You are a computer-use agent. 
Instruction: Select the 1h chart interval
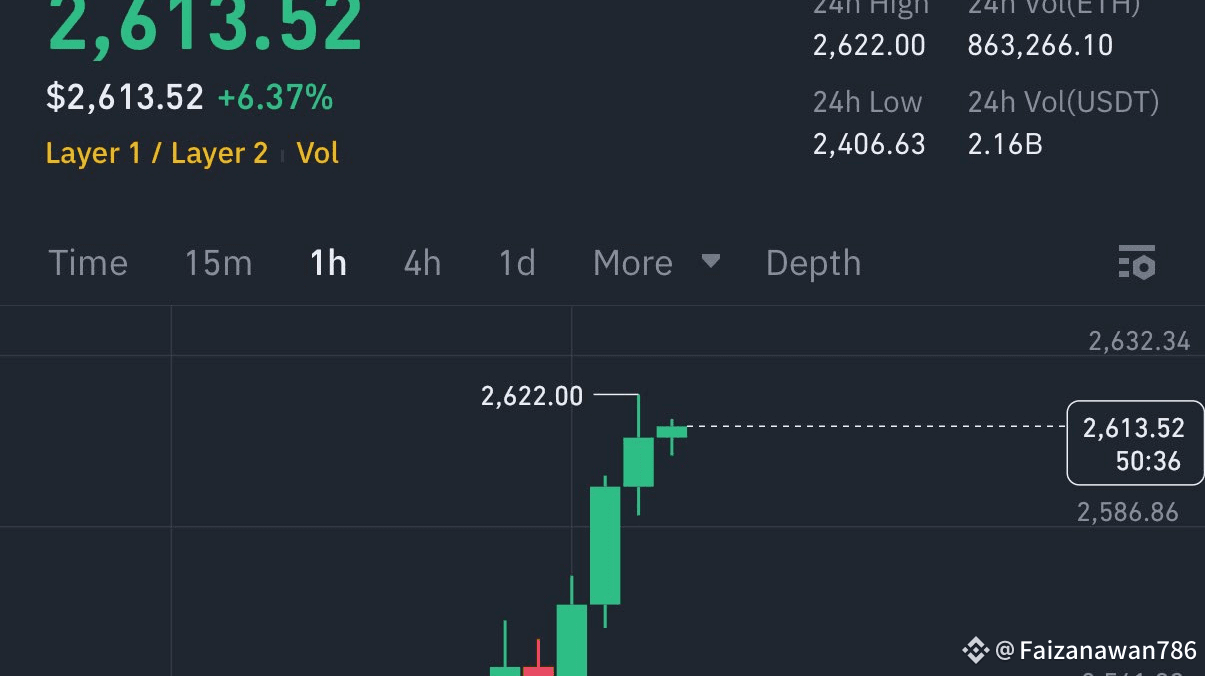[x=328, y=263]
